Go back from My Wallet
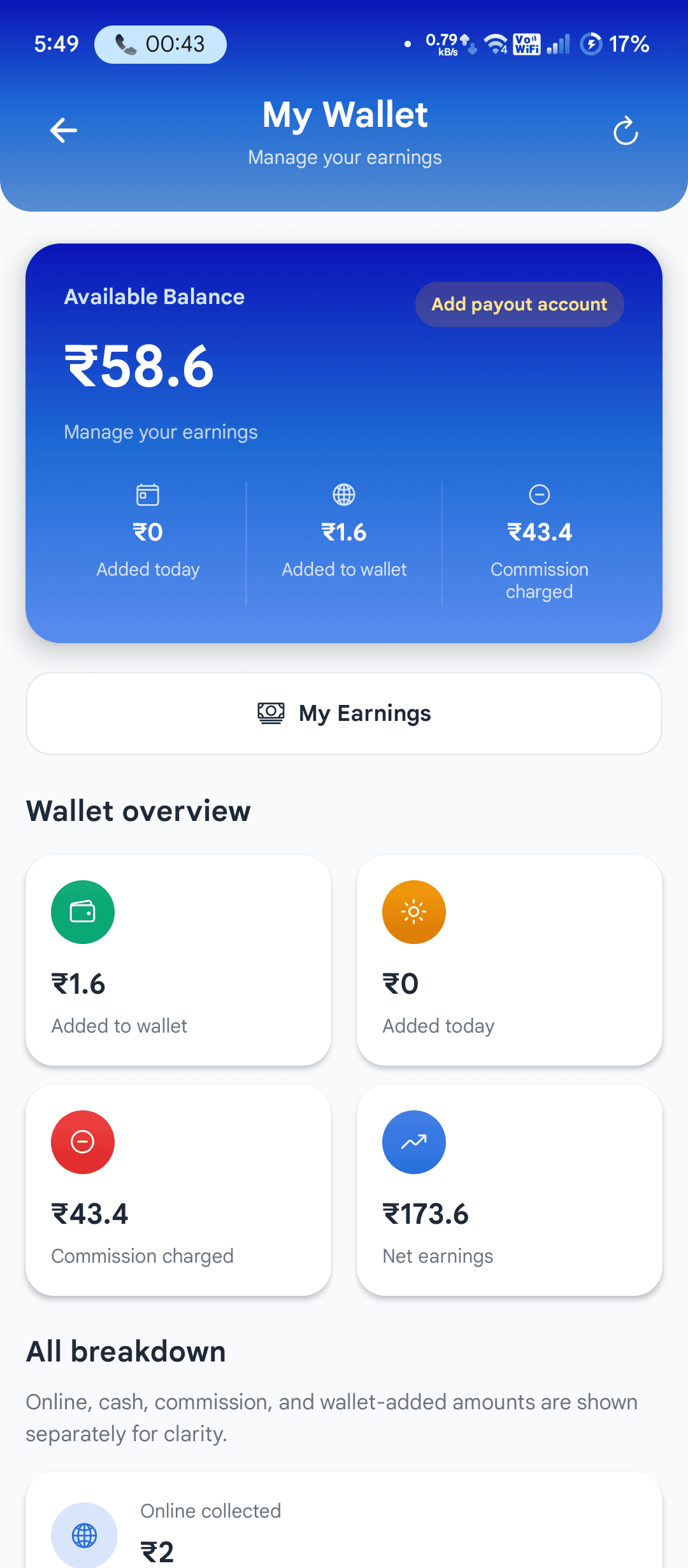688x1568 pixels. (x=64, y=131)
